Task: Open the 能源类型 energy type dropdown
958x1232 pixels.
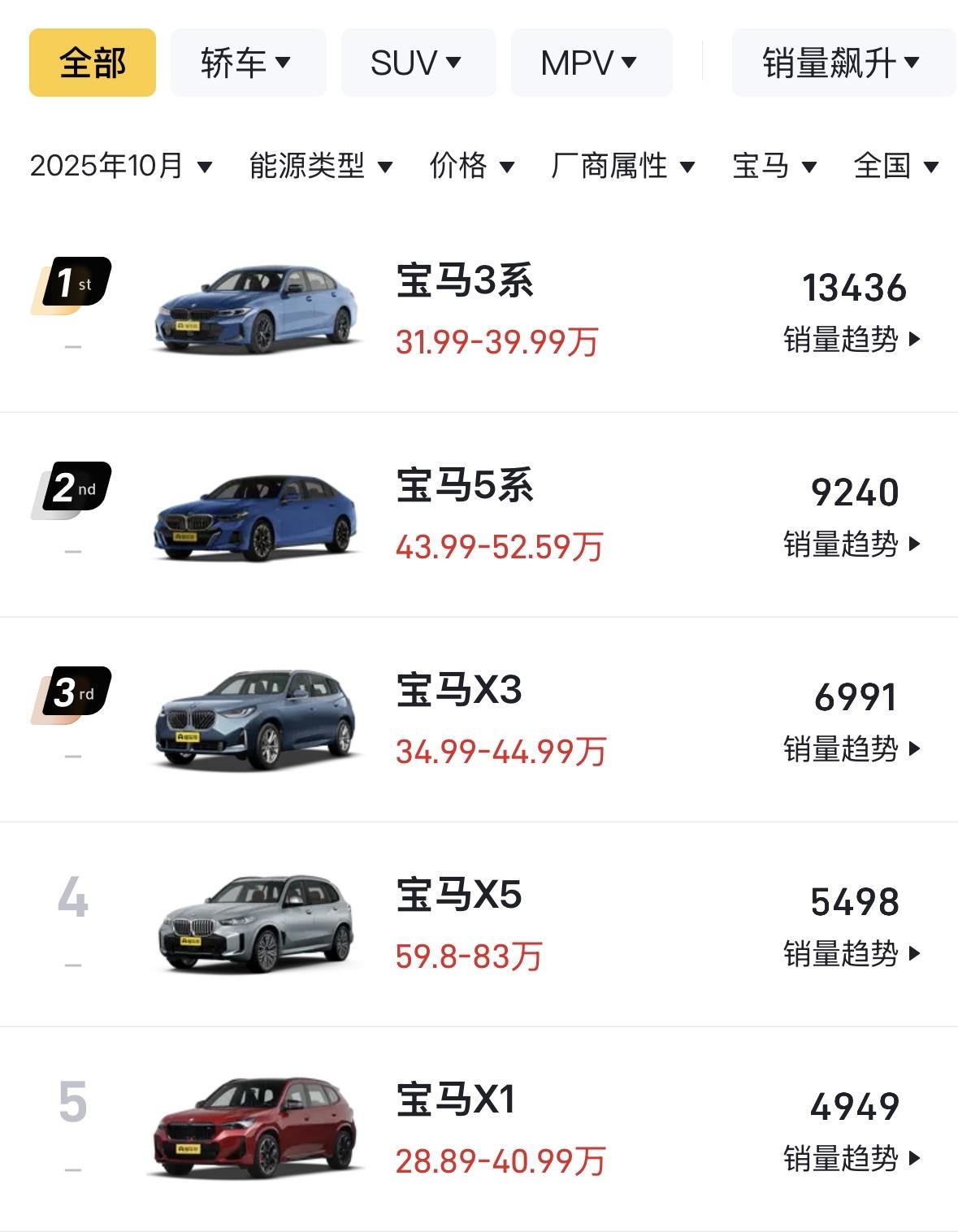Action: (321, 165)
